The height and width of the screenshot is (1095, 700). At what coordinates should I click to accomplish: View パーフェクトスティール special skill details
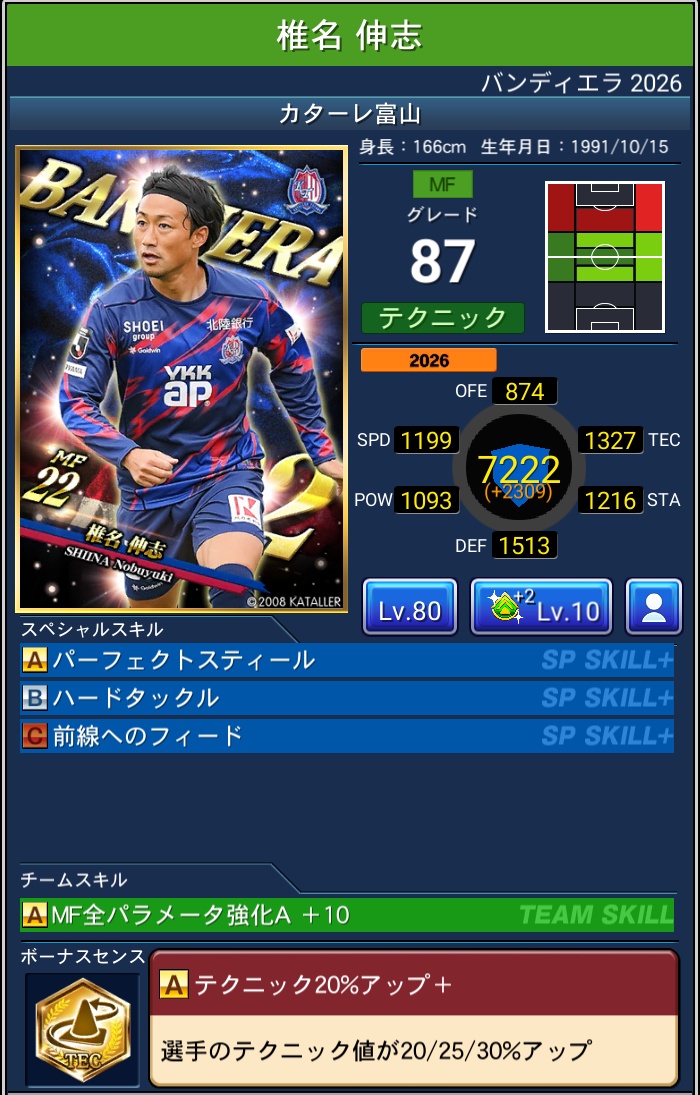tap(346, 660)
